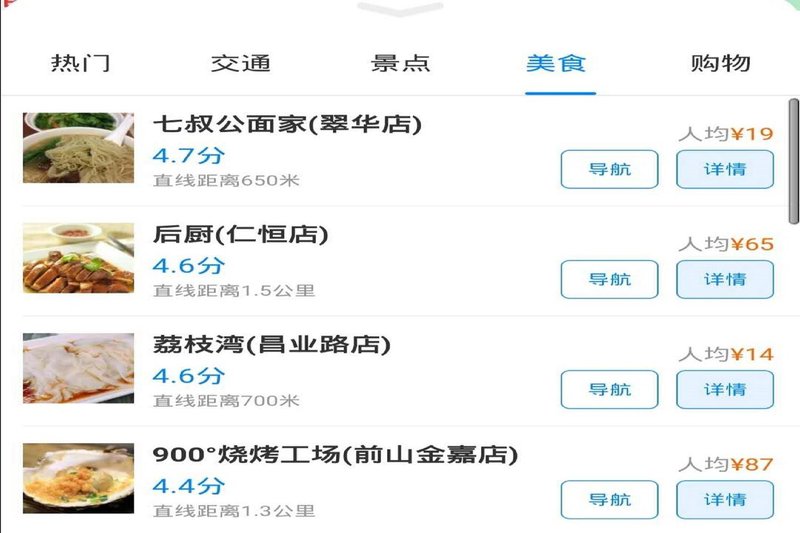Start navigation to 后厨(仁恒店)

pyautogui.click(x=609, y=279)
